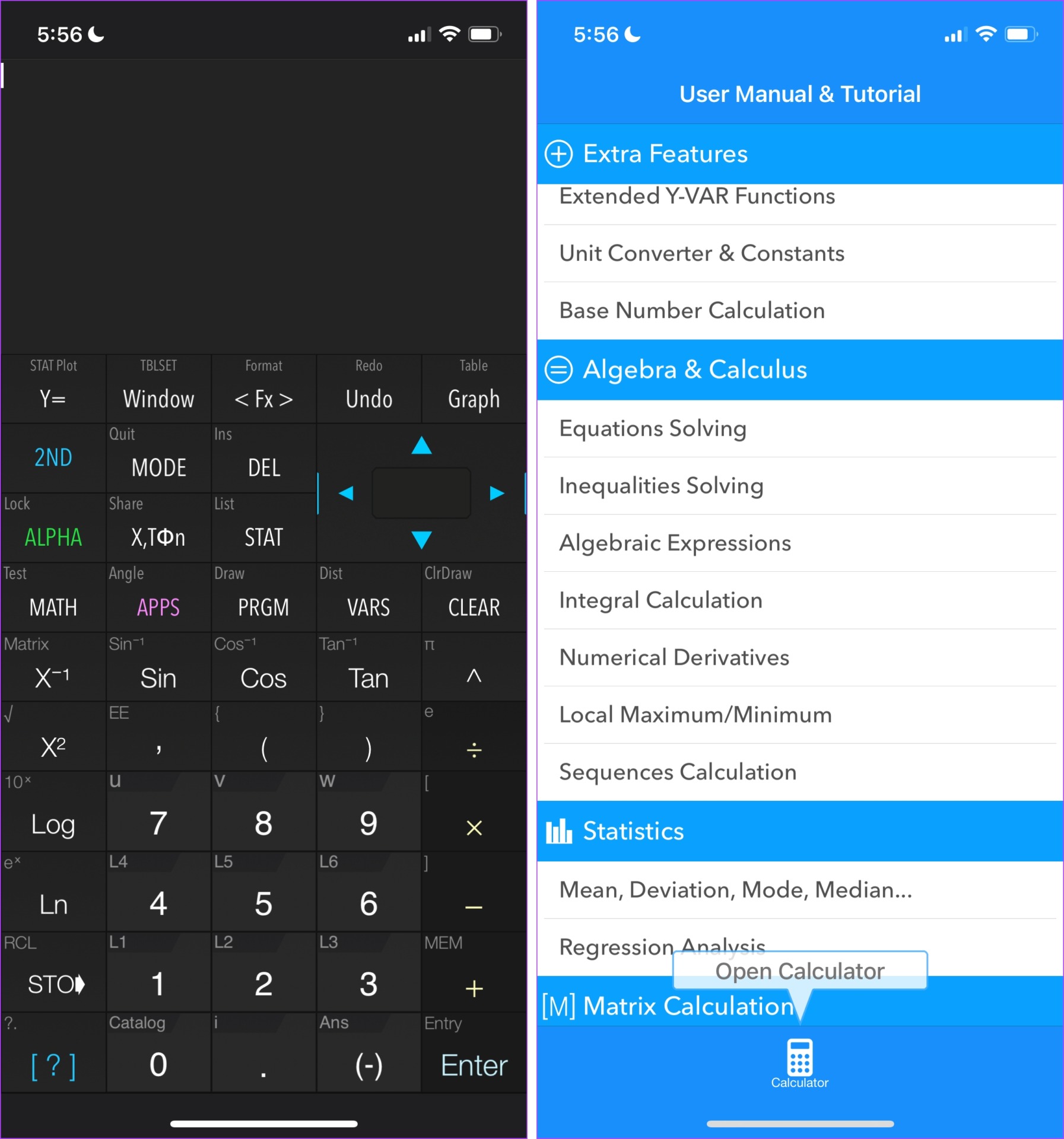1064x1139 pixels.
Task: Tap the ALPHA key
Action: [53, 528]
